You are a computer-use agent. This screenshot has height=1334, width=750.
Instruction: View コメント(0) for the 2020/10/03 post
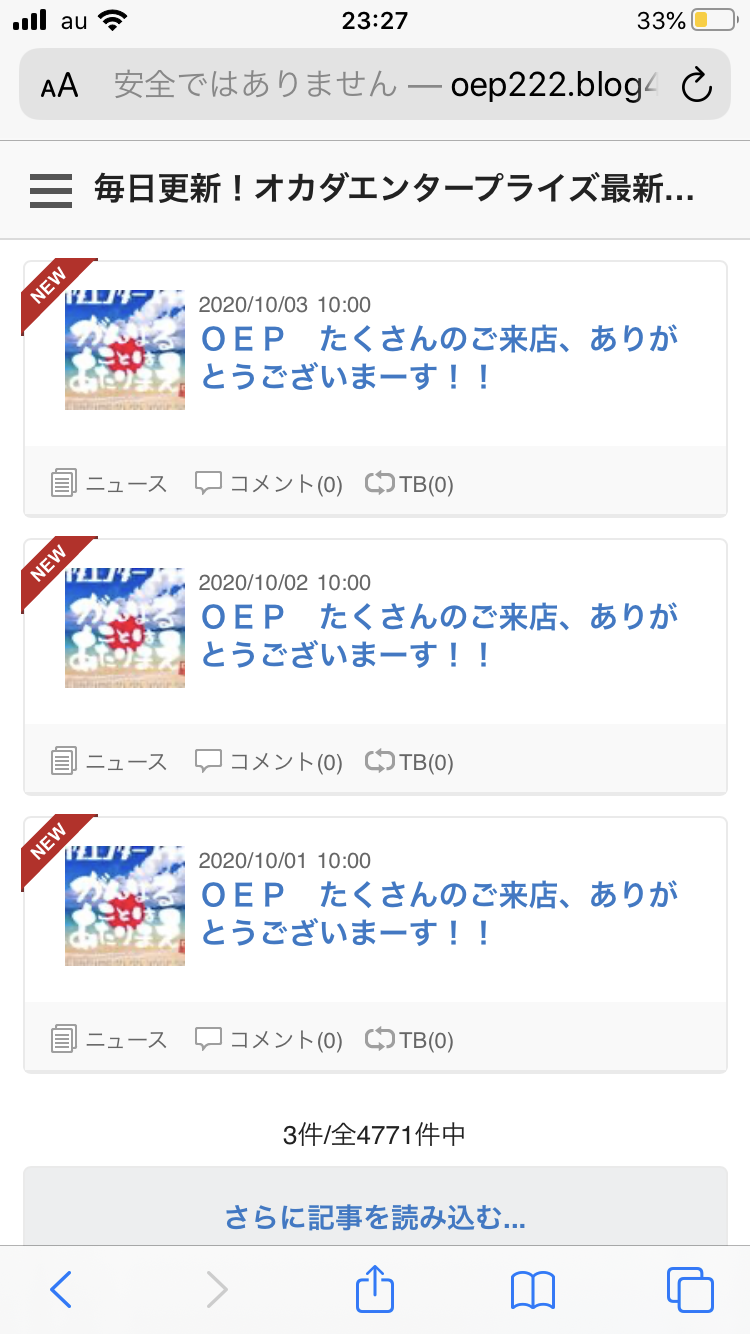point(269,484)
